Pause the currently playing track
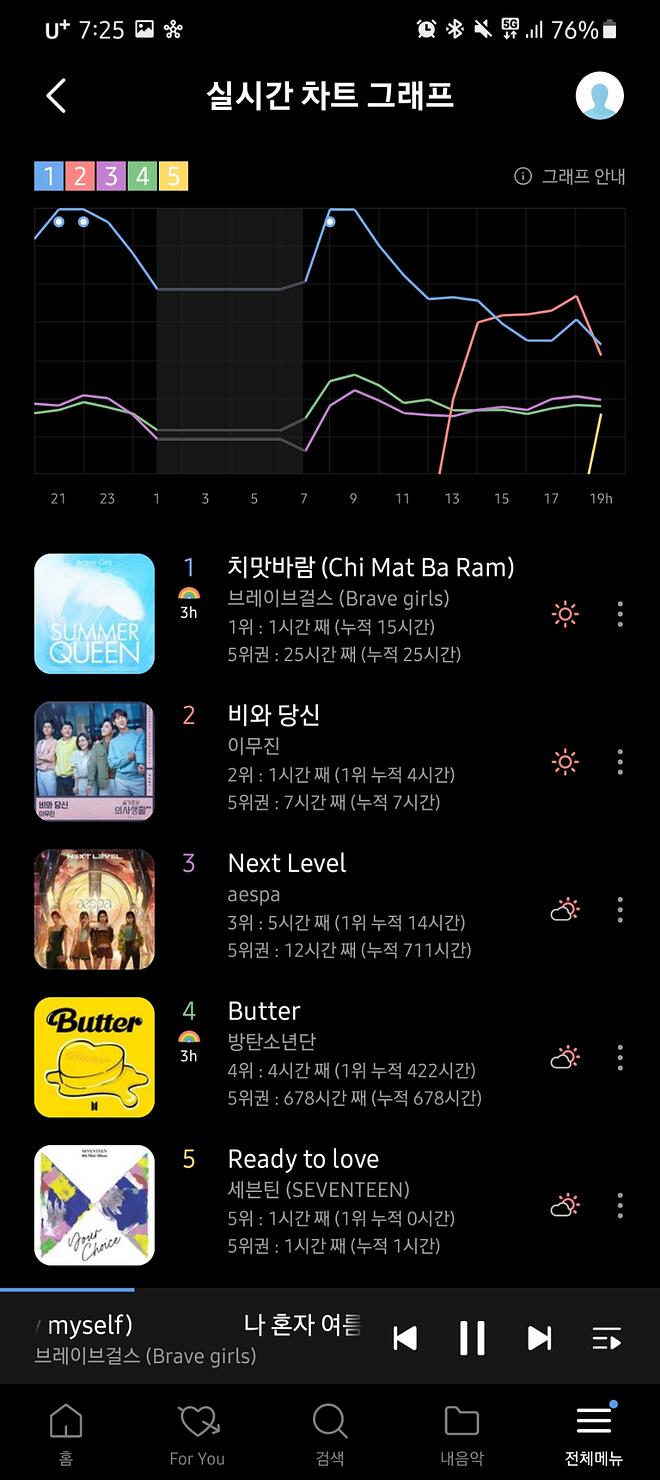 coord(472,1338)
